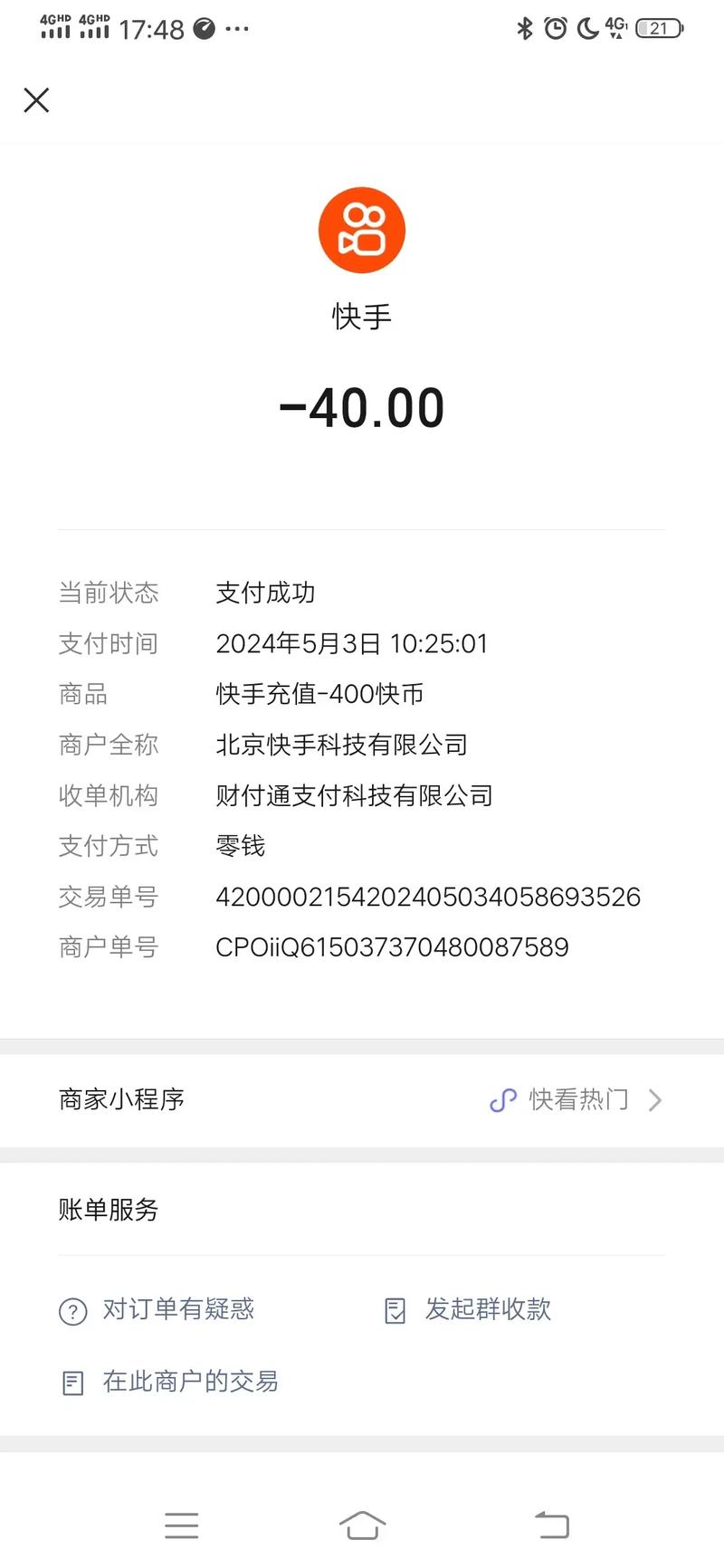Expand the 快看热门 mini-program via its chevron
This screenshot has width=724, height=1568.
655,1100
